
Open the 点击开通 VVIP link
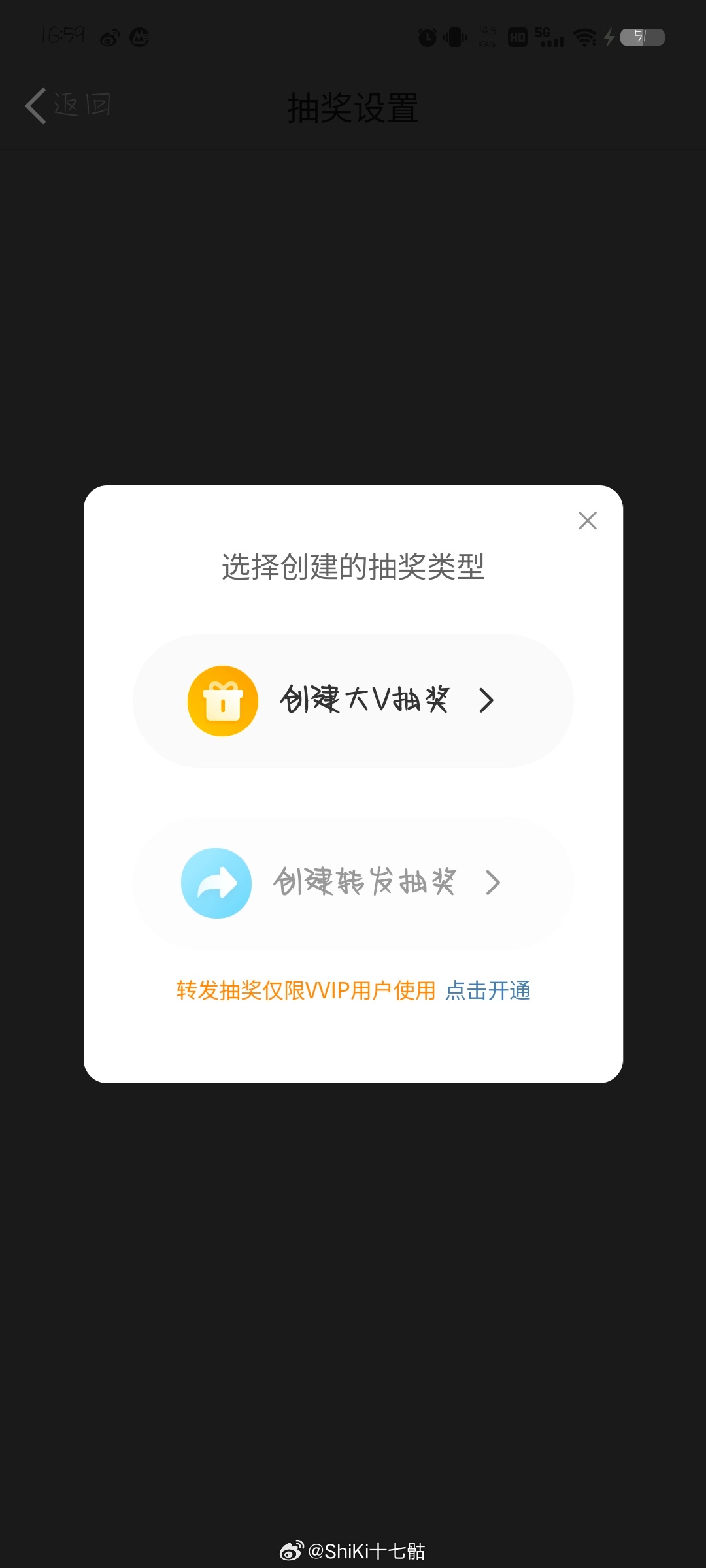tap(488, 990)
